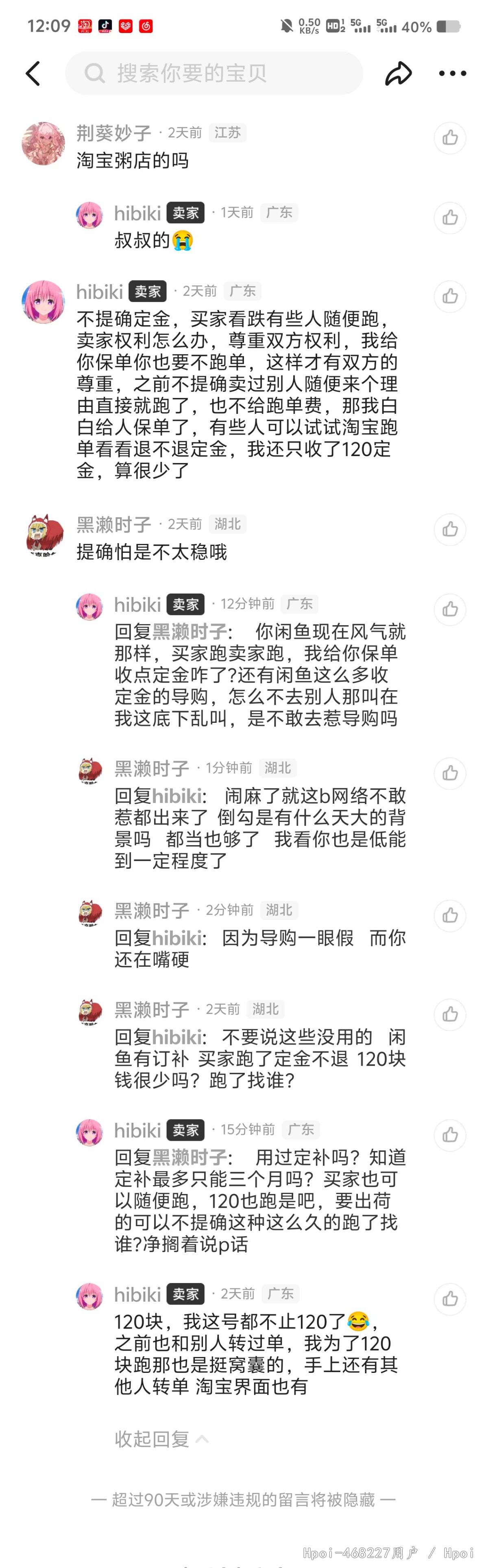Share this item via the arrow icon

[x=399, y=74]
